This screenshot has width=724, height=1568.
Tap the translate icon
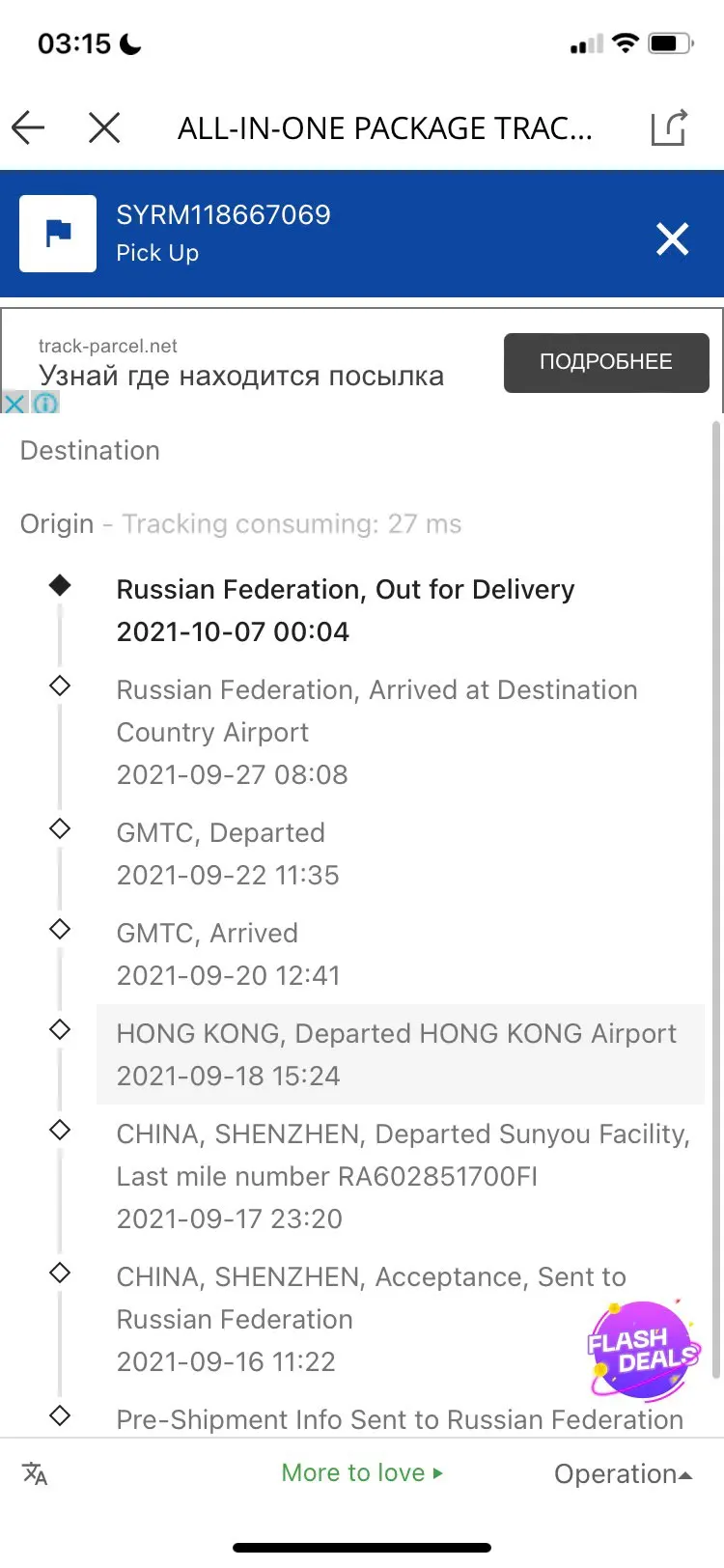coord(35,1473)
